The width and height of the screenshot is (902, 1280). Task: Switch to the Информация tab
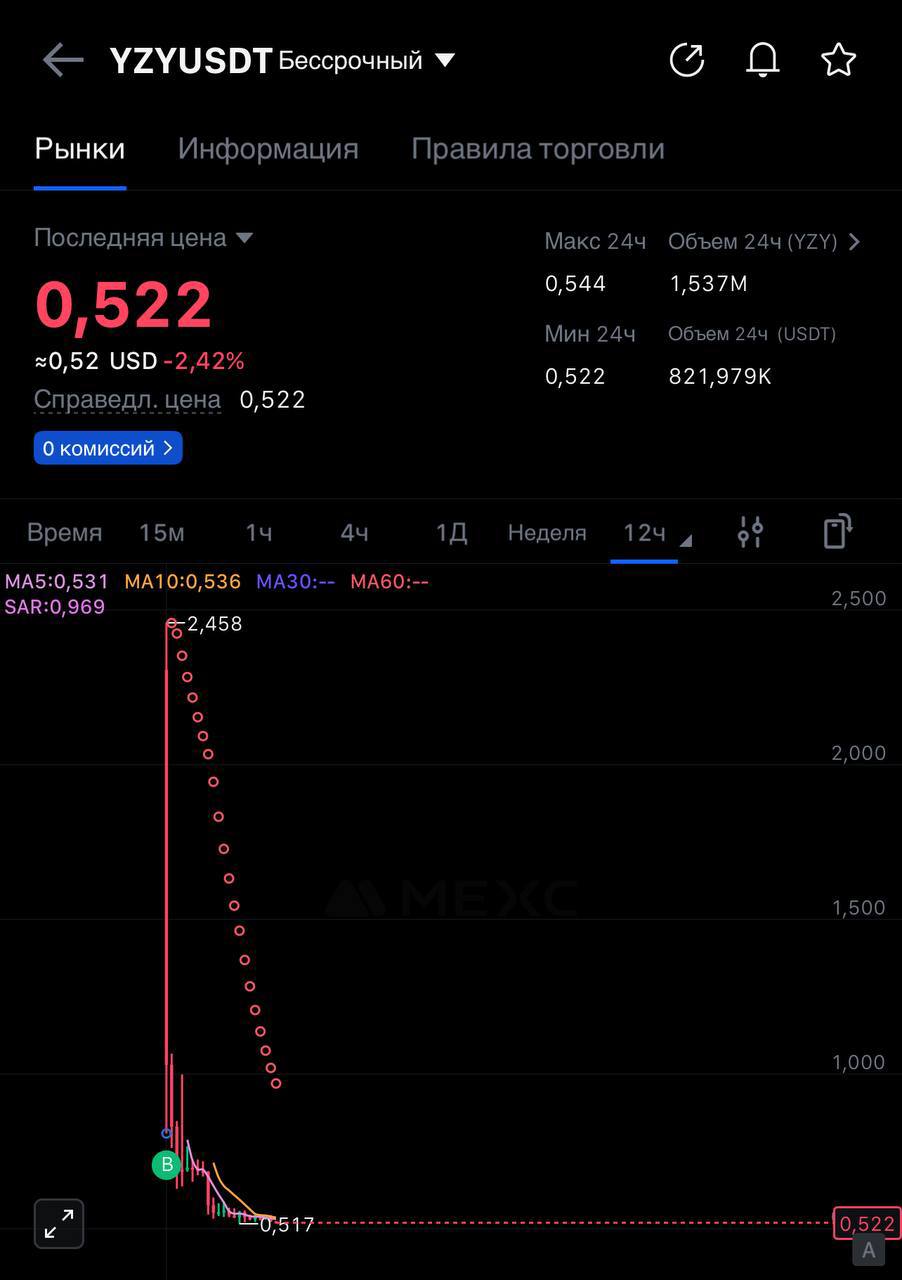(268, 149)
